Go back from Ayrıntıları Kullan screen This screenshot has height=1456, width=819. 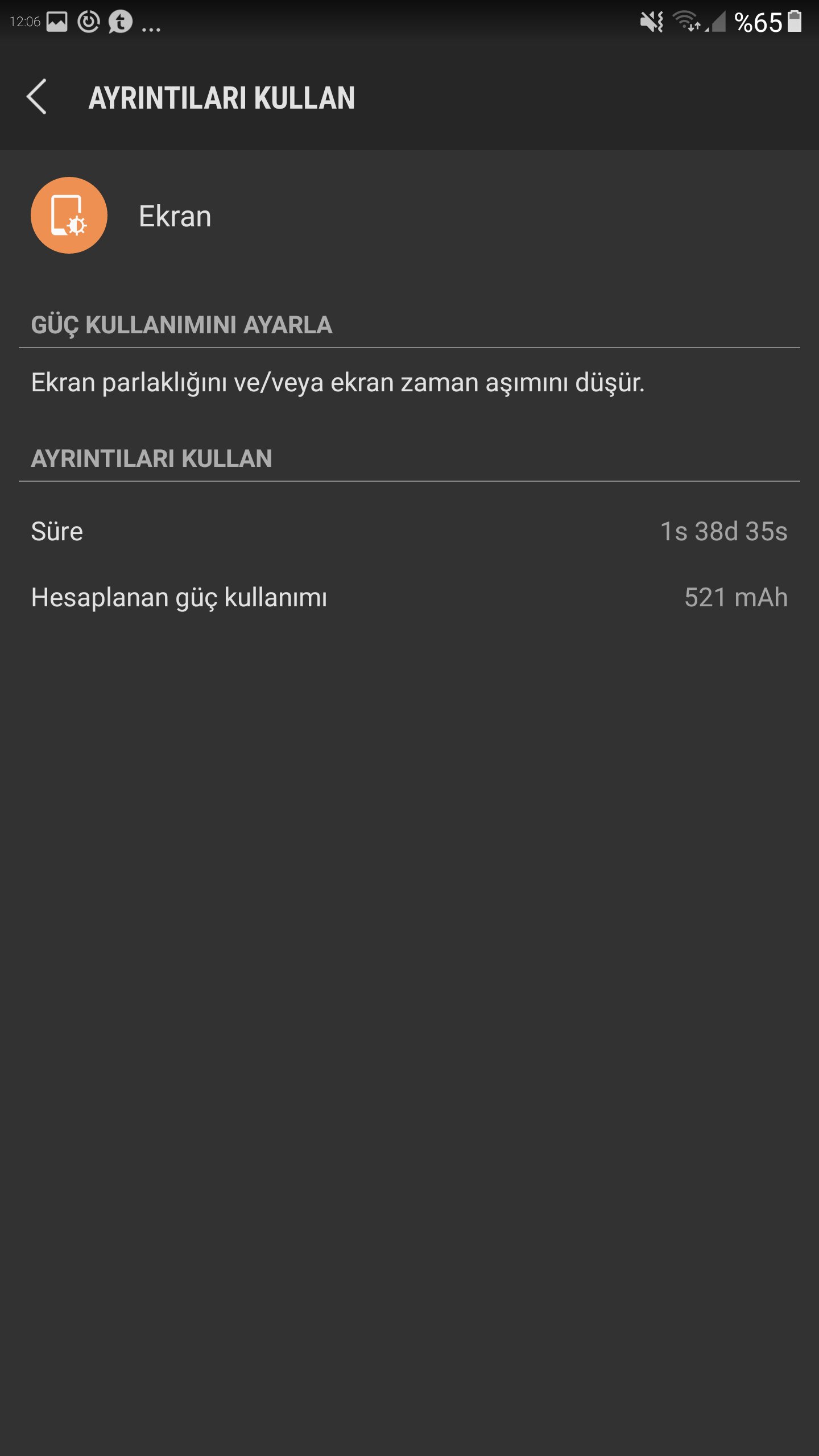(37, 97)
